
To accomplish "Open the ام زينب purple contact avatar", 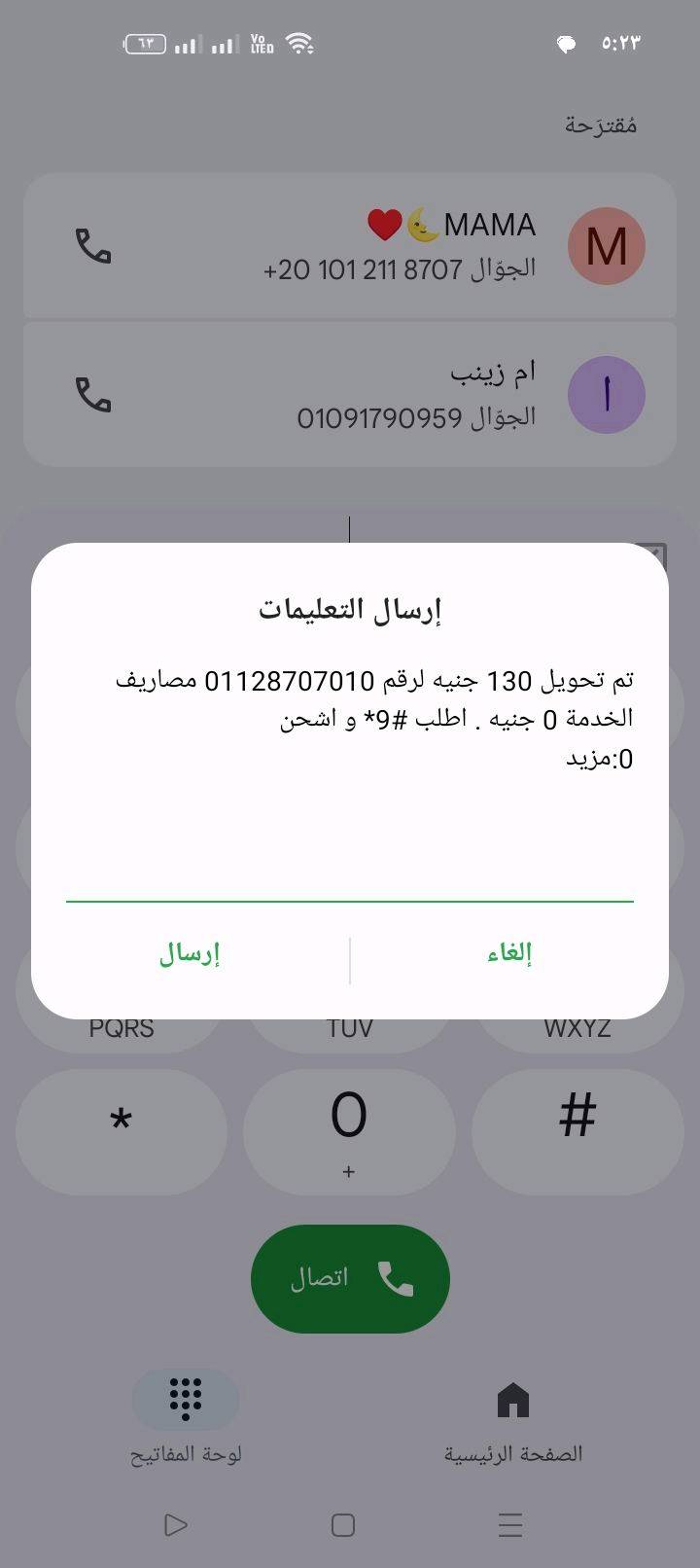I will click(607, 393).
